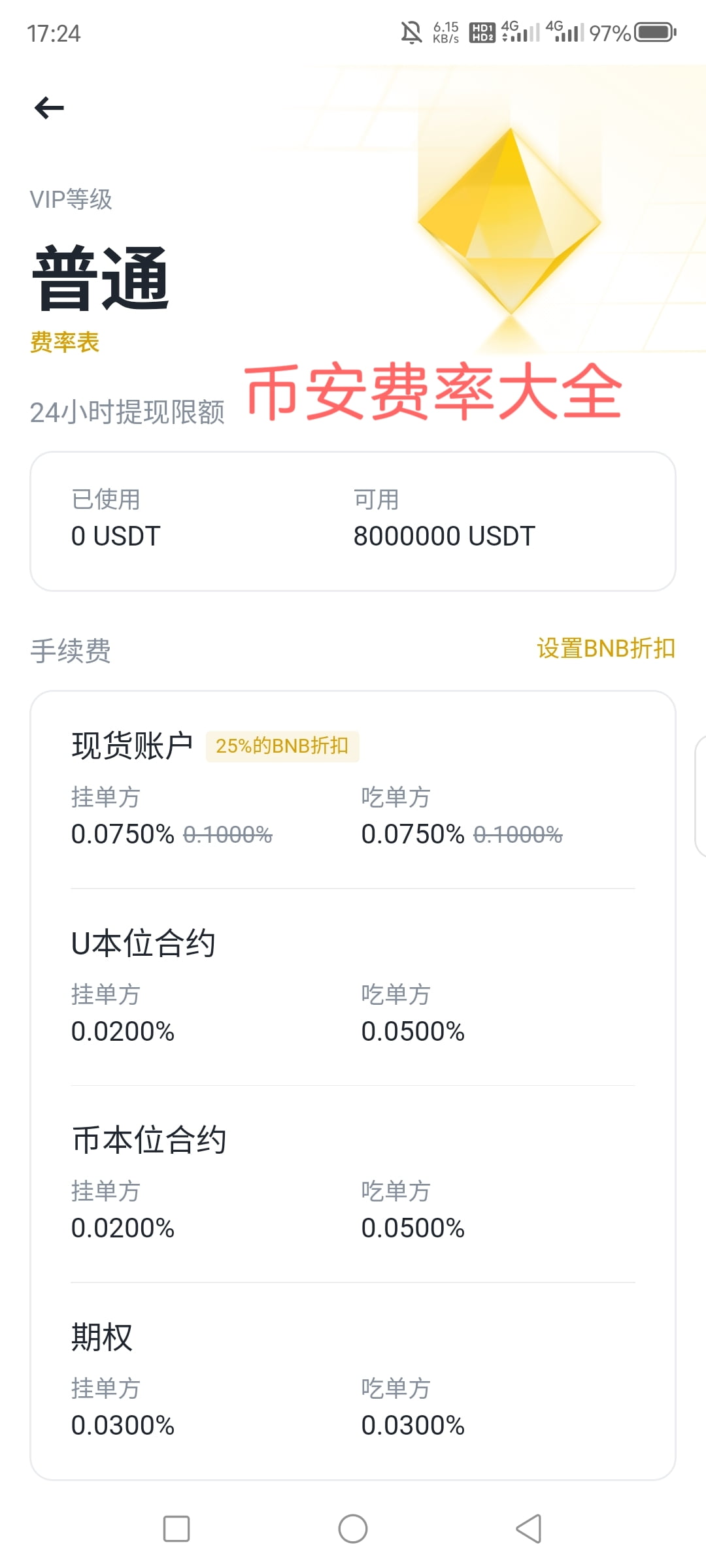The height and width of the screenshot is (1568, 706).
Task: Toggle the 25%的BNB折扣 badge
Action: point(282,744)
